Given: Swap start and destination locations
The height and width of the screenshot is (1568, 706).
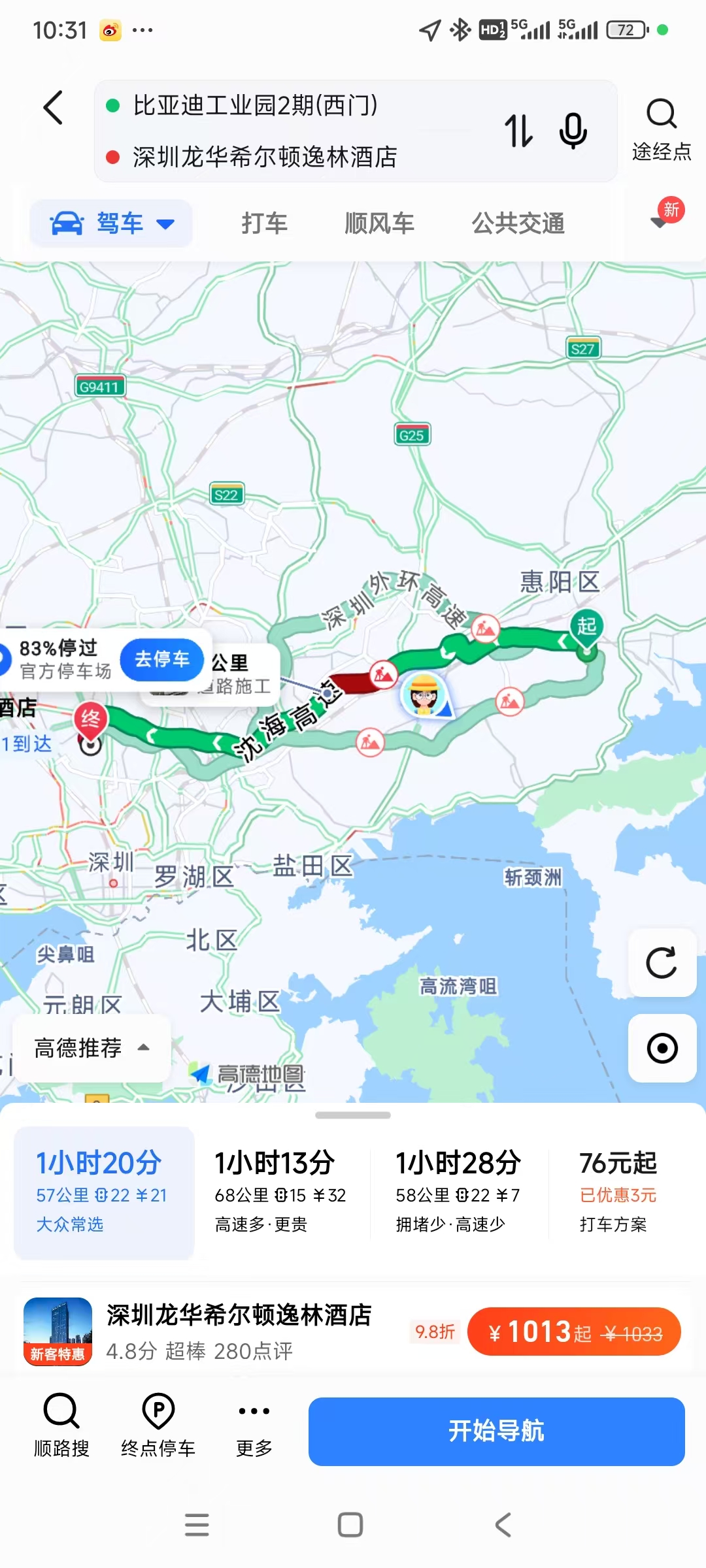Looking at the screenshot, I should point(519,131).
